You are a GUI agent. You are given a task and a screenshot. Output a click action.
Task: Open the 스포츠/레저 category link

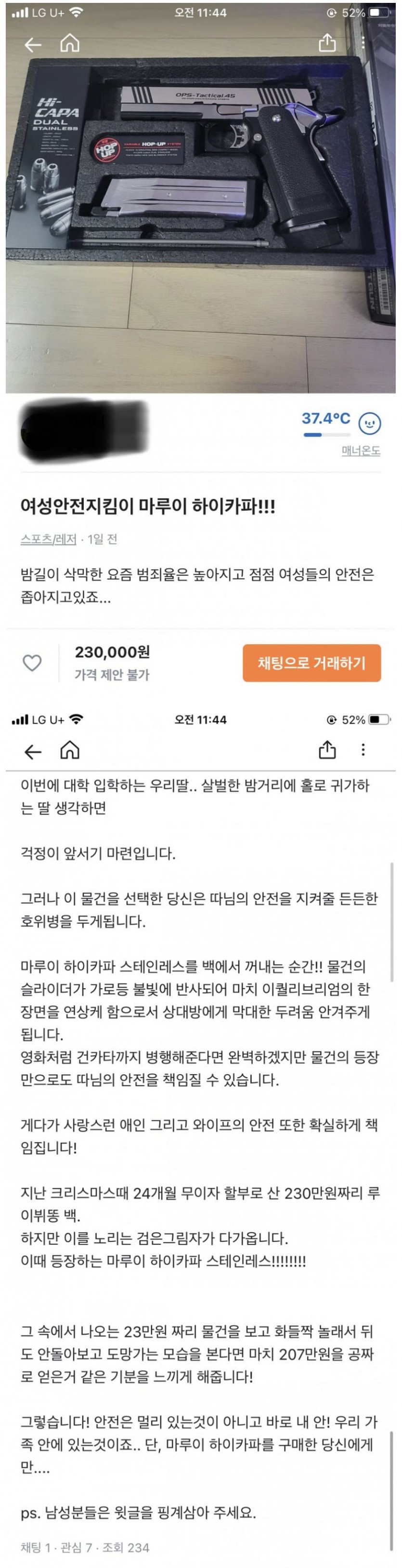(49, 539)
